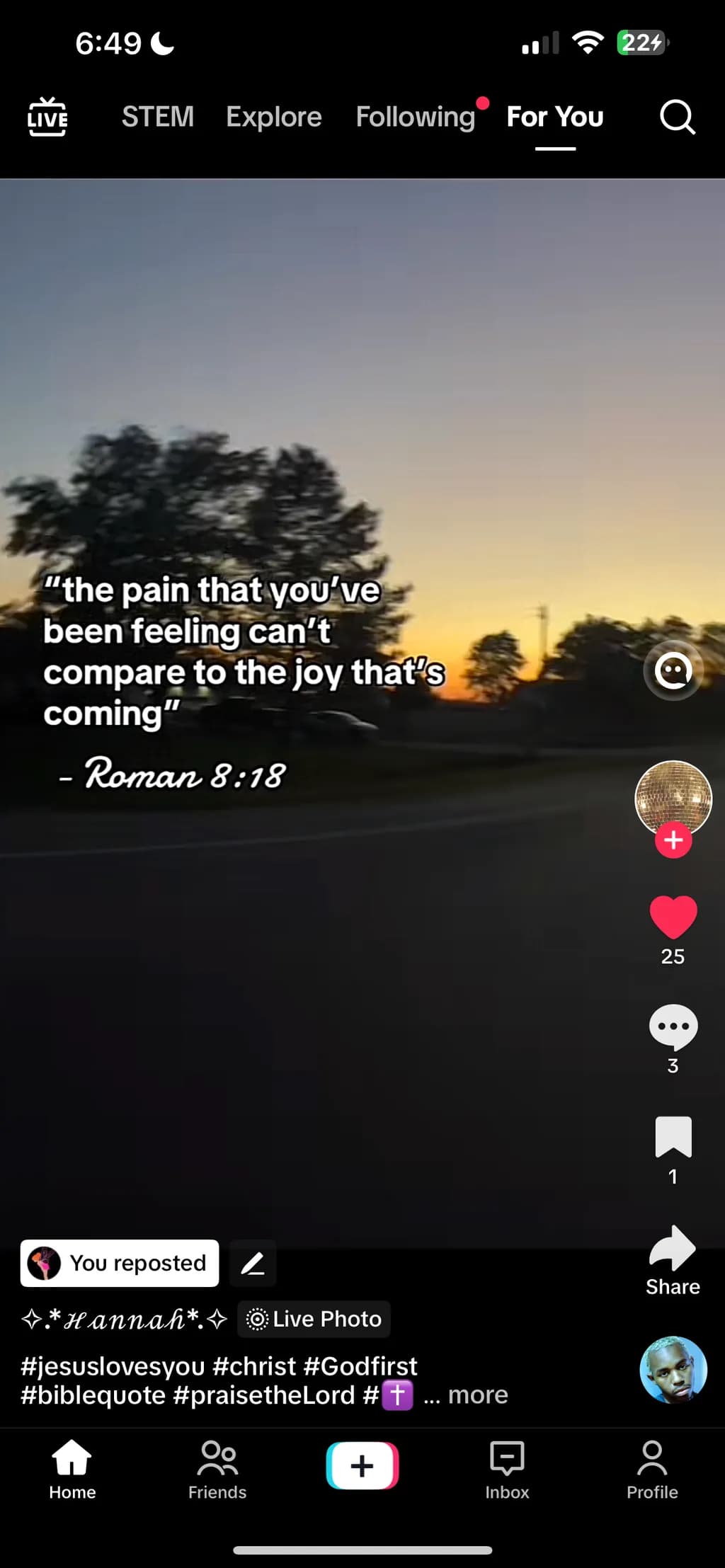The height and width of the screenshot is (1568, 725).
Task: Create a new post with plus button
Action: click(x=362, y=1465)
